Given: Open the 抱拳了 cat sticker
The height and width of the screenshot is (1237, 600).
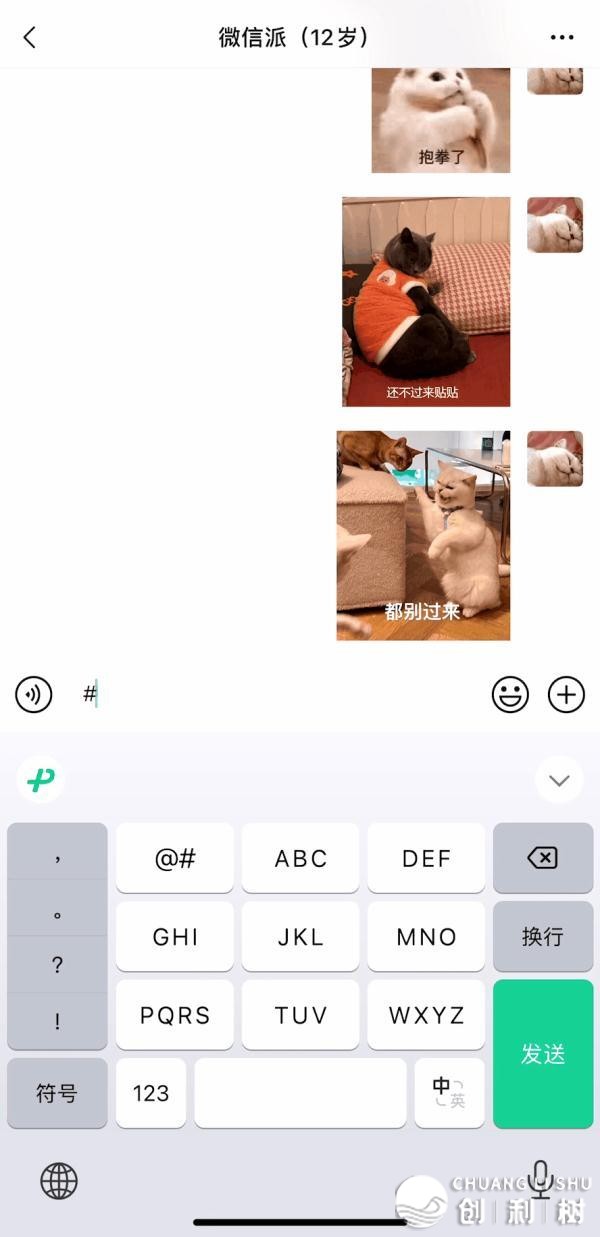Looking at the screenshot, I should (440, 120).
